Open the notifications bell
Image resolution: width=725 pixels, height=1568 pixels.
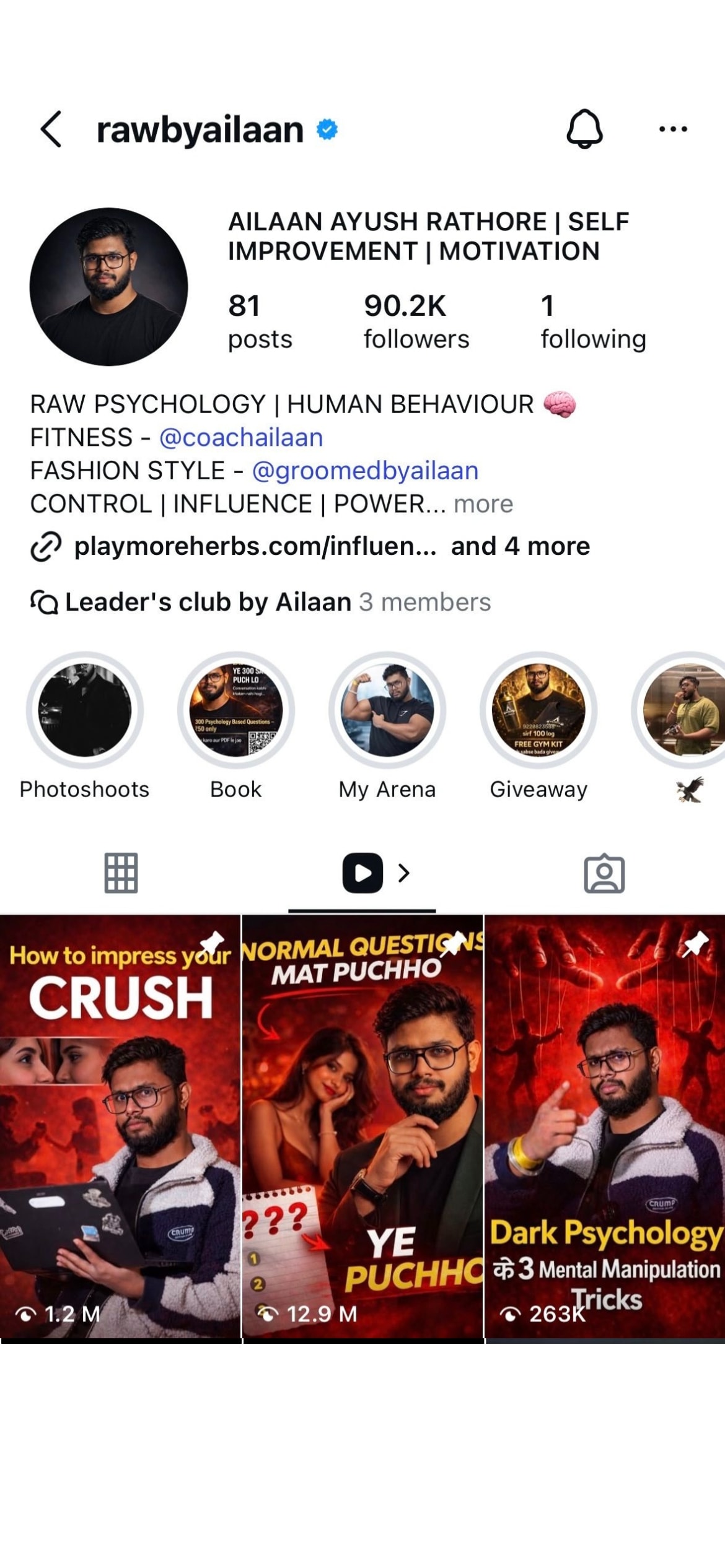[x=584, y=129]
